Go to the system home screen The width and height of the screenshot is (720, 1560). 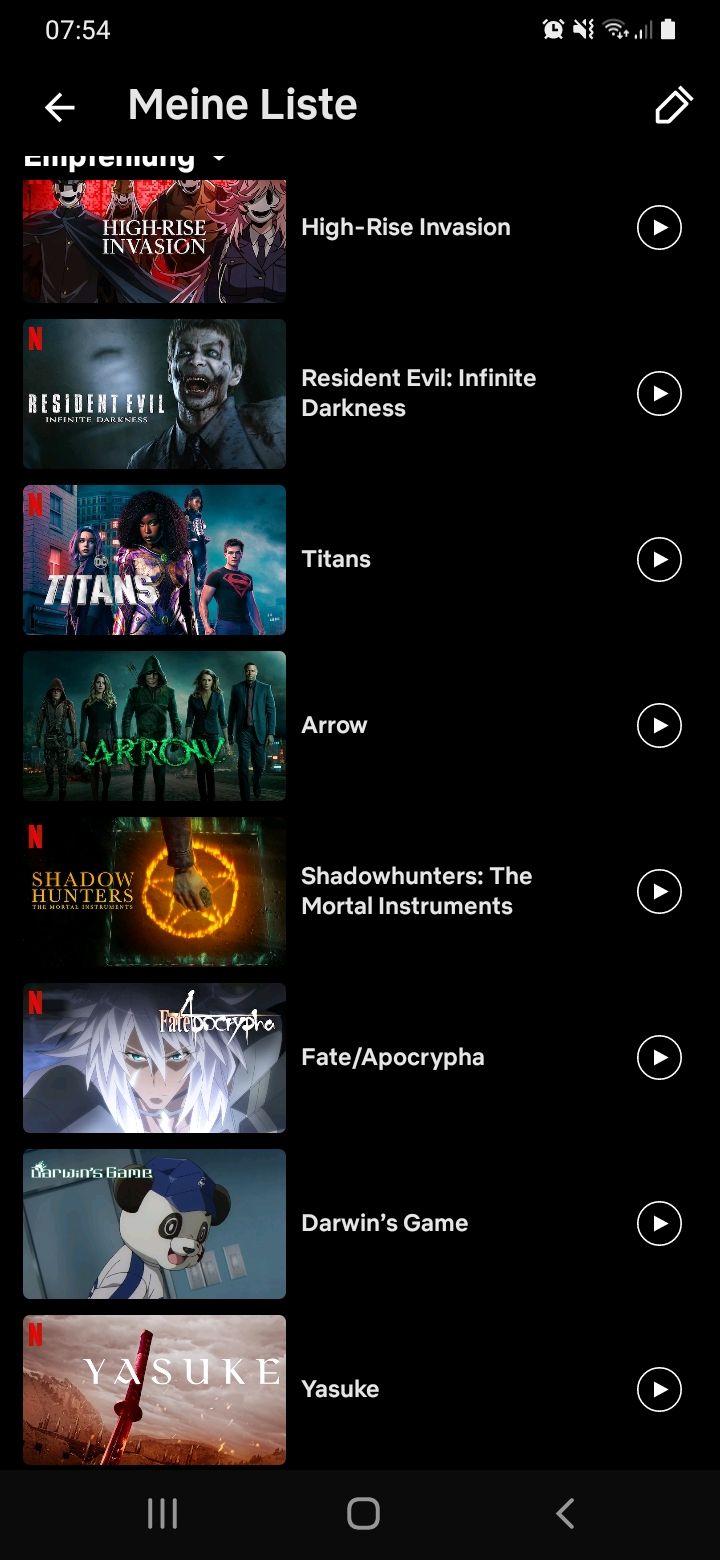363,1513
